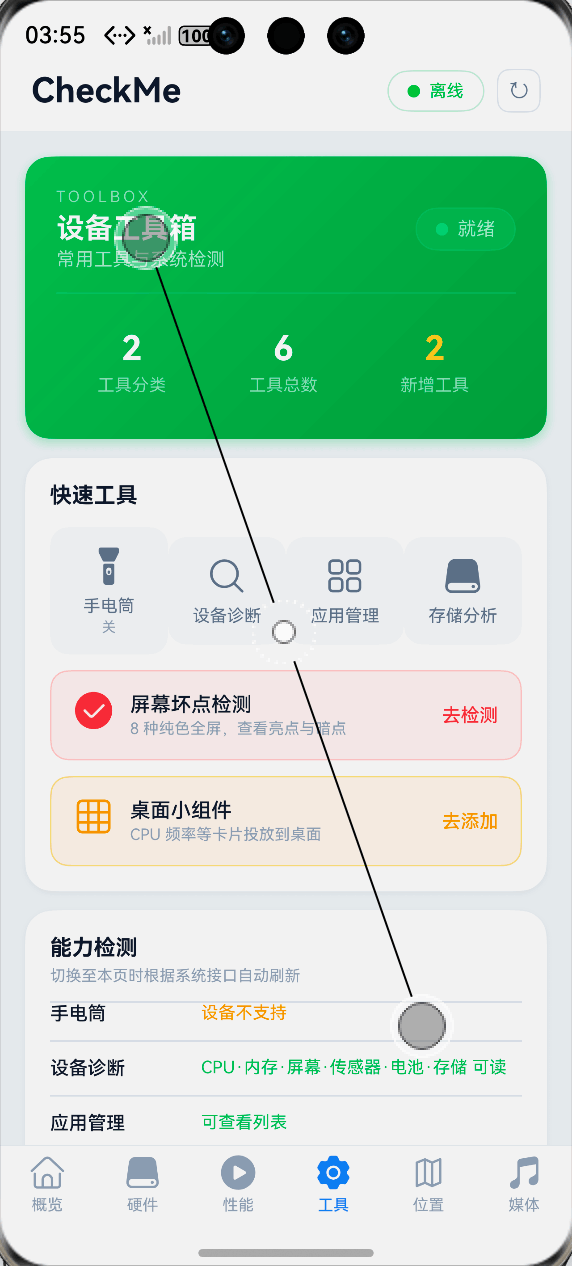Switch to the 位置 tab

click(428, 1184)
